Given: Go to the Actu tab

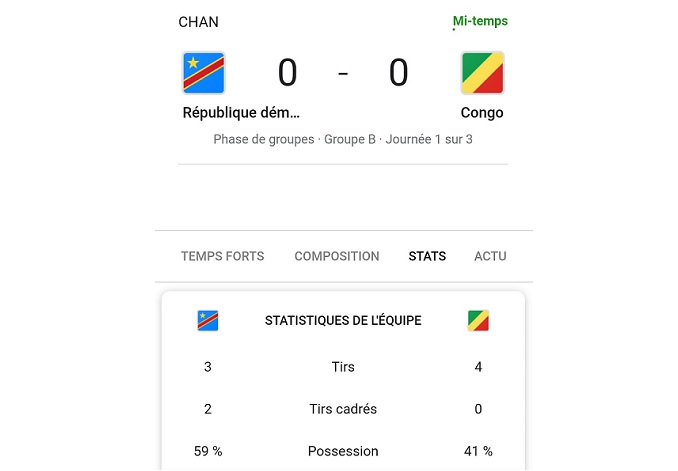Looking at the screenshot, I should 490,256.
